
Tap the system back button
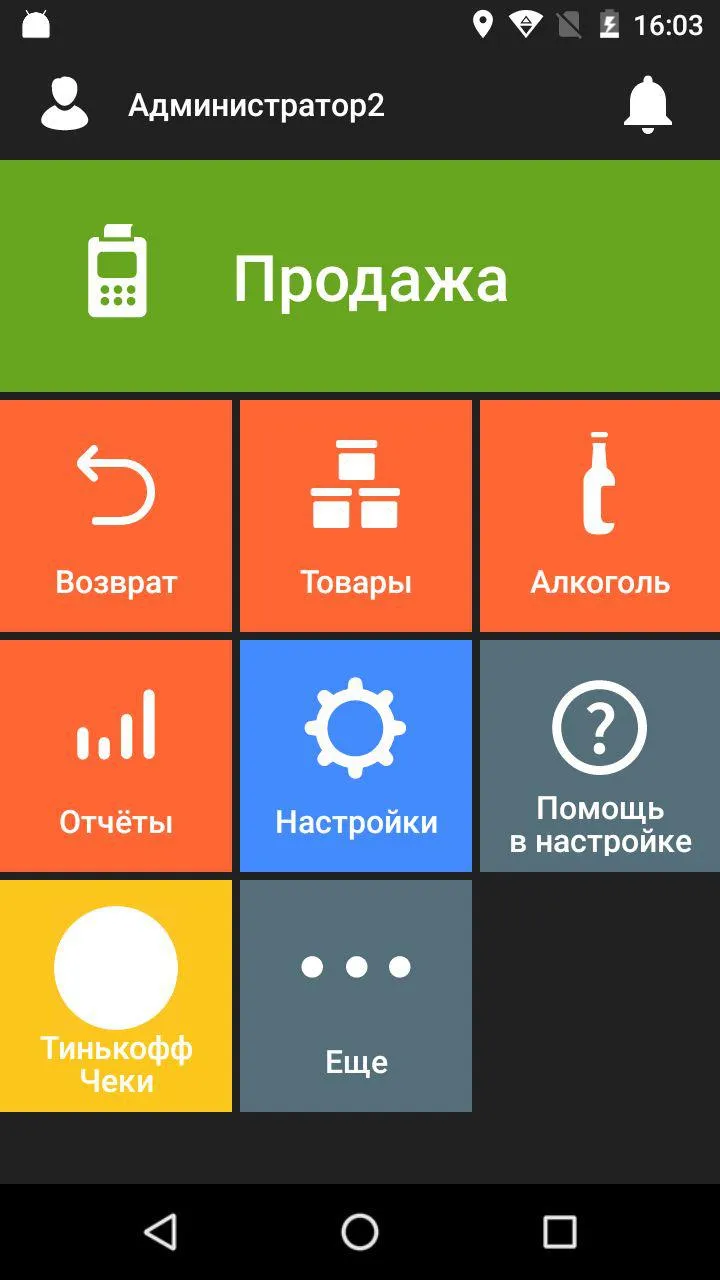click(x=160, y=1232)
